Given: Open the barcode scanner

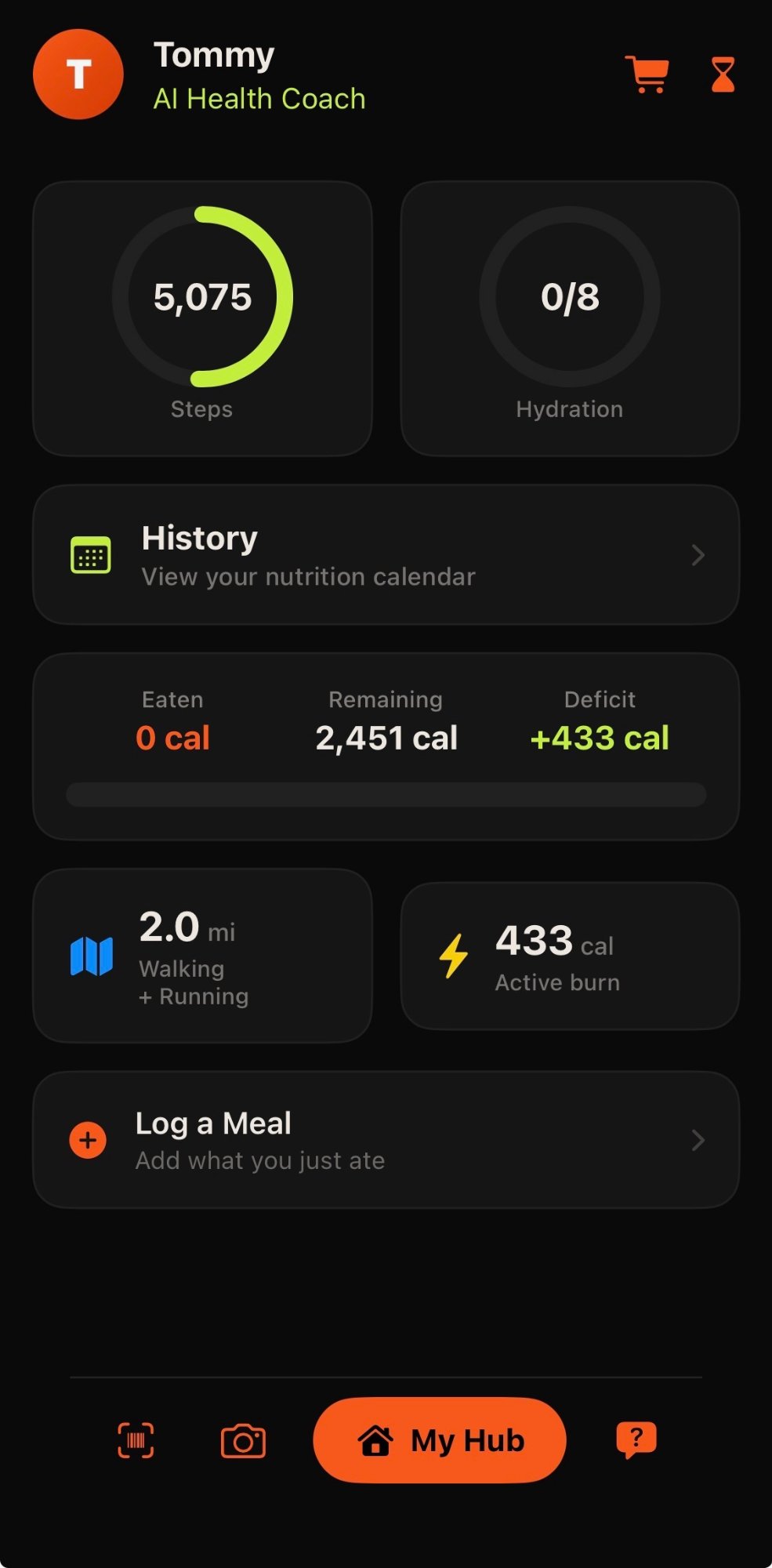Looking at the screenshot, I should point(133,1441).
